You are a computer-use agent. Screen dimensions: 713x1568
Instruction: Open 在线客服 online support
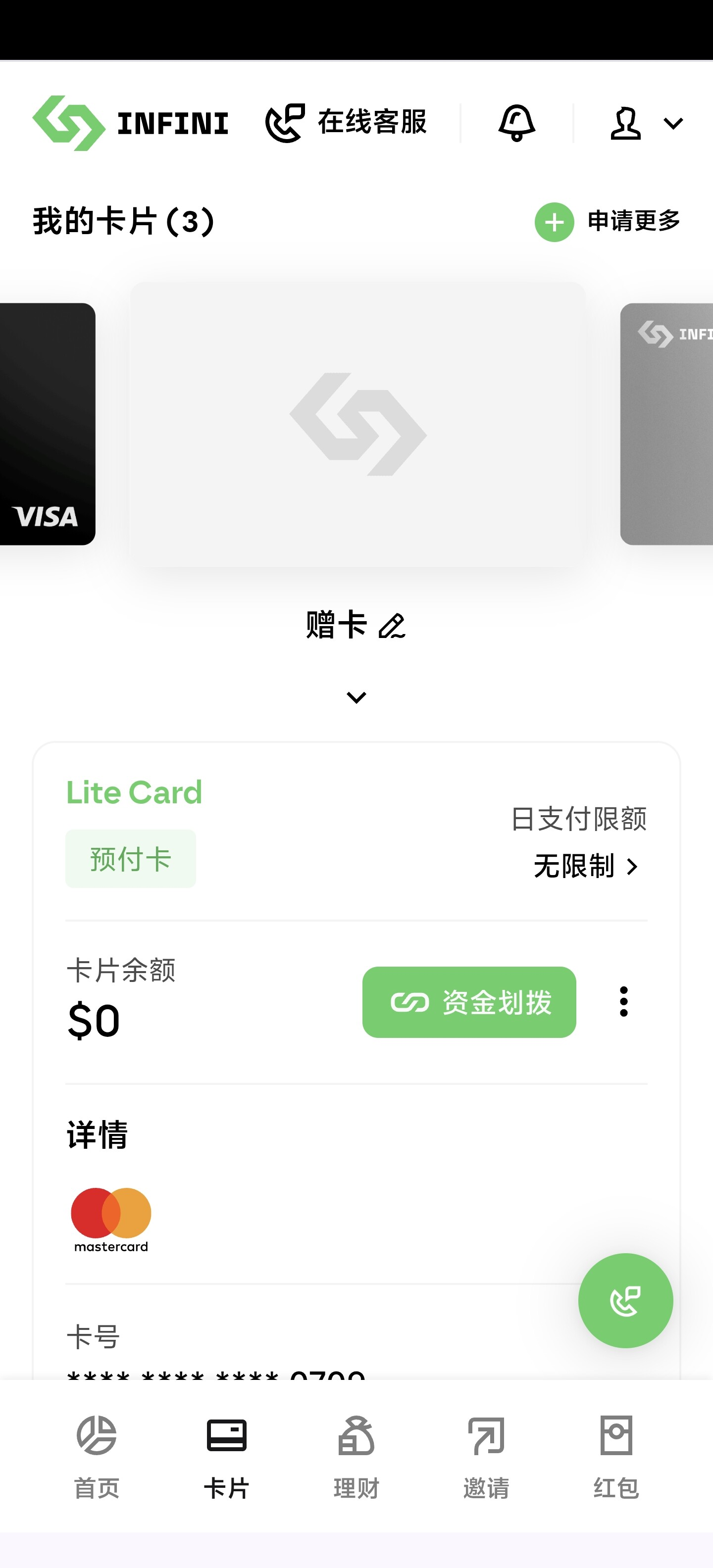click(346, 122)
